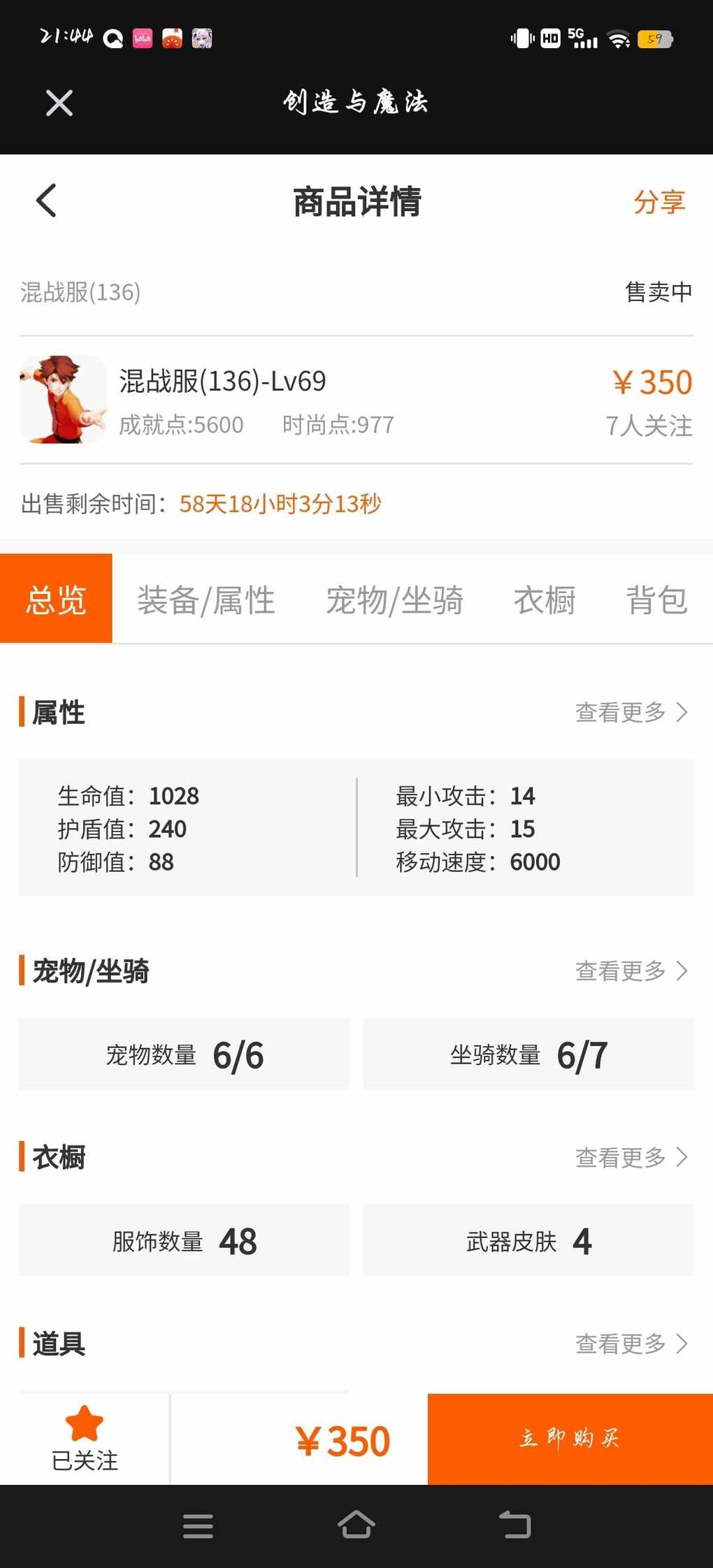
Task: Unfollow this item via 已关注 star
Action: coord(85,1438)
